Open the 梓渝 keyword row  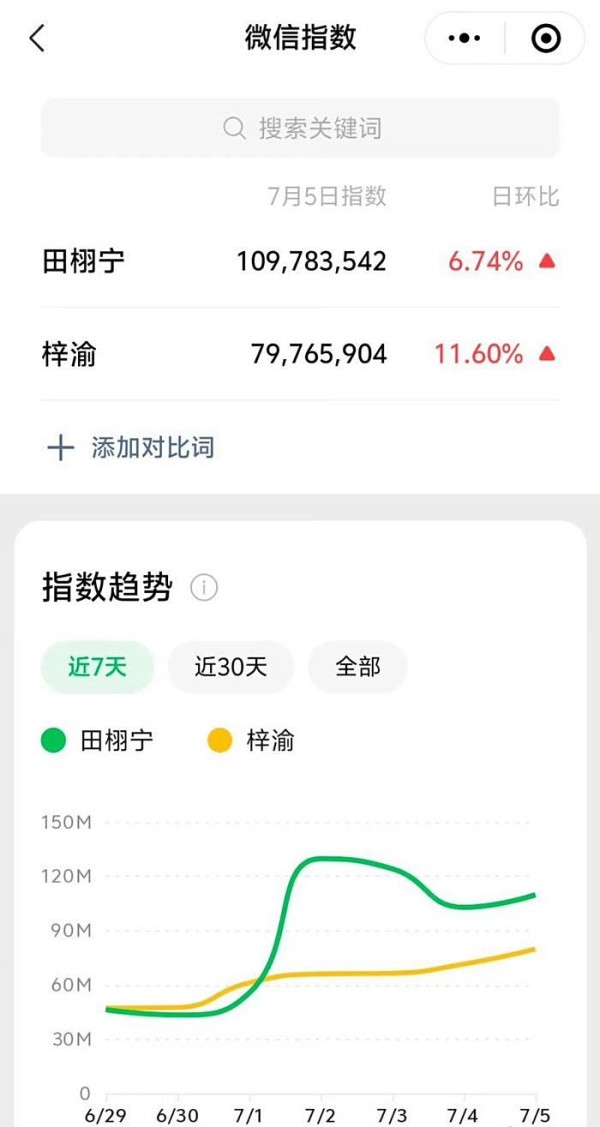[300, 354]
